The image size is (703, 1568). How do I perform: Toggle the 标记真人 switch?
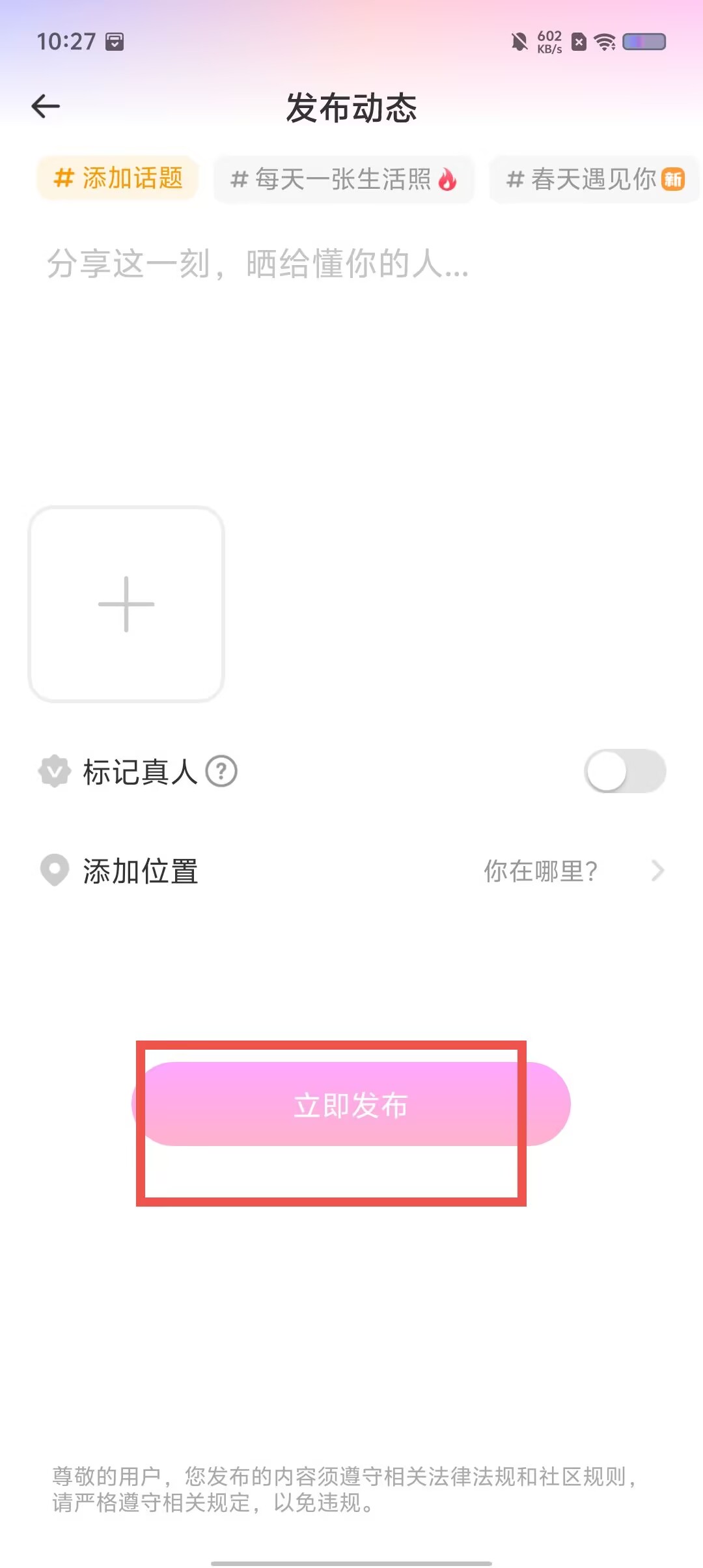(x=625, y=772)
